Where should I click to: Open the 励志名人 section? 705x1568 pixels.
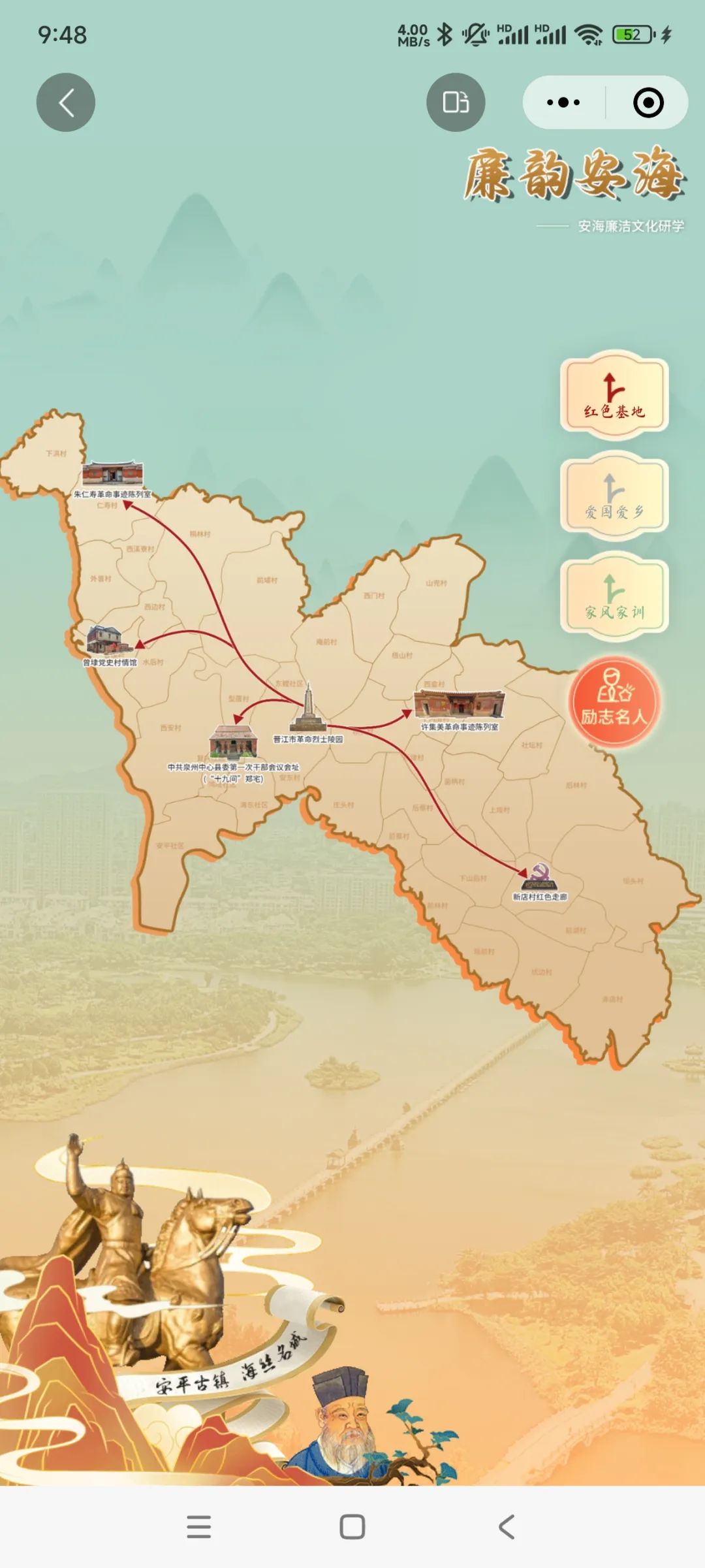614,702
